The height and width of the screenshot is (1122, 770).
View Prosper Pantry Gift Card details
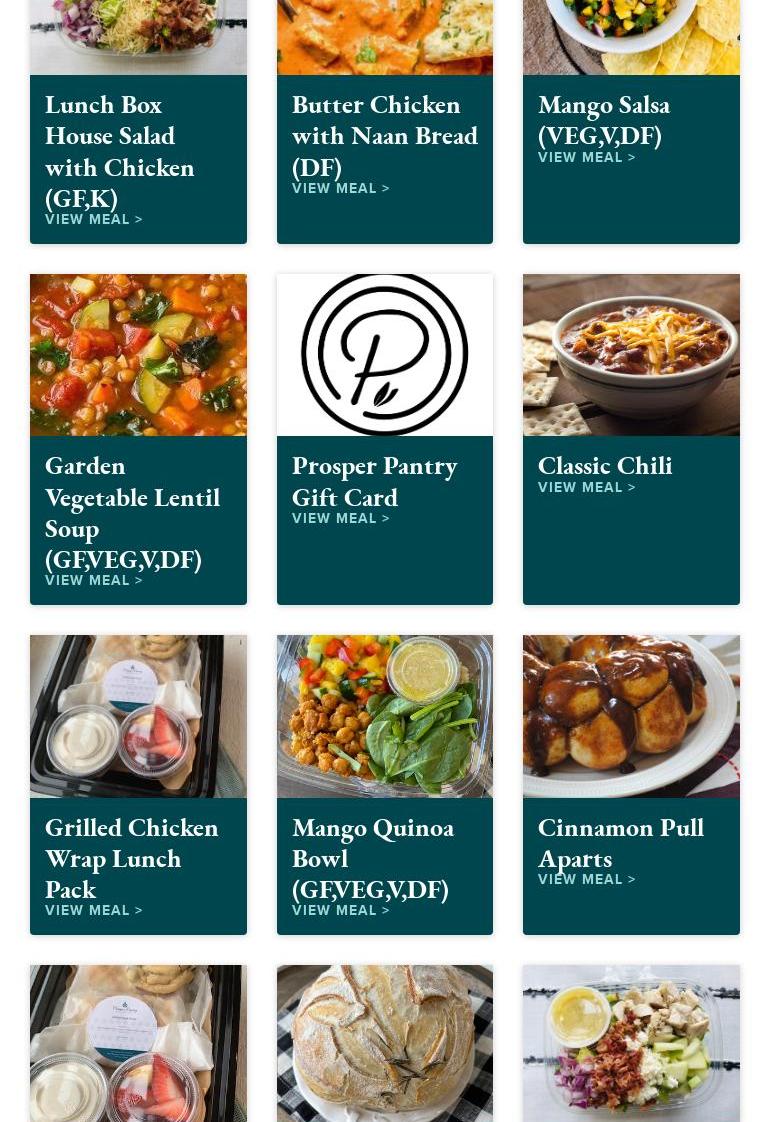(340, 519)
